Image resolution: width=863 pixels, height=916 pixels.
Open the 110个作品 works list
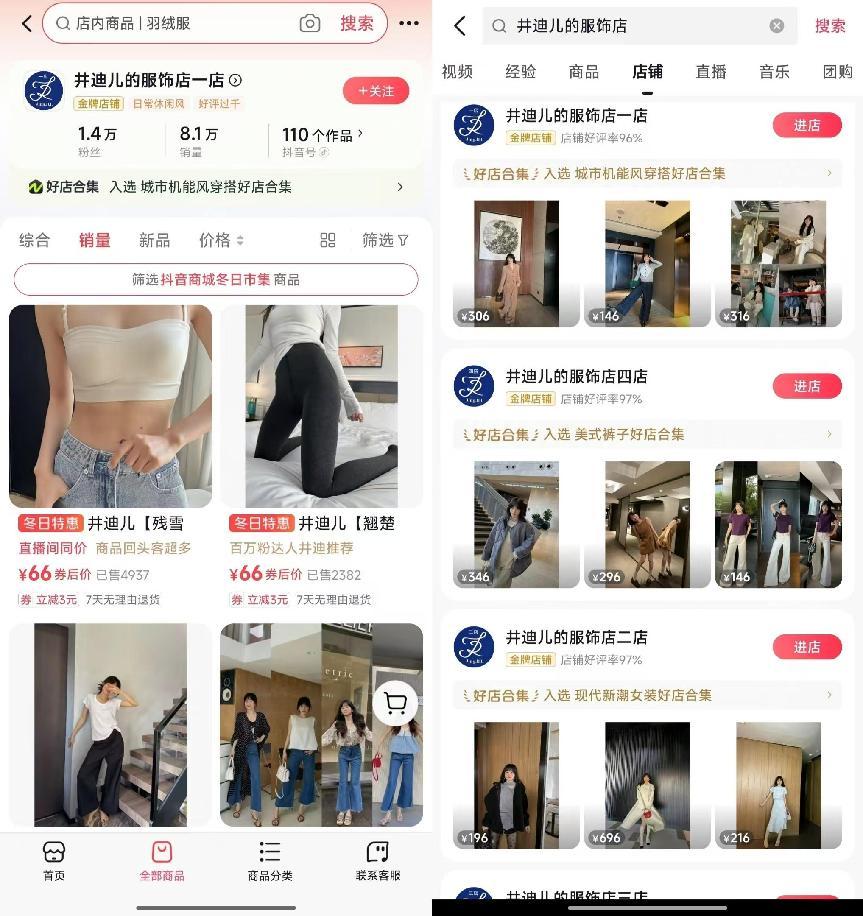322,134
